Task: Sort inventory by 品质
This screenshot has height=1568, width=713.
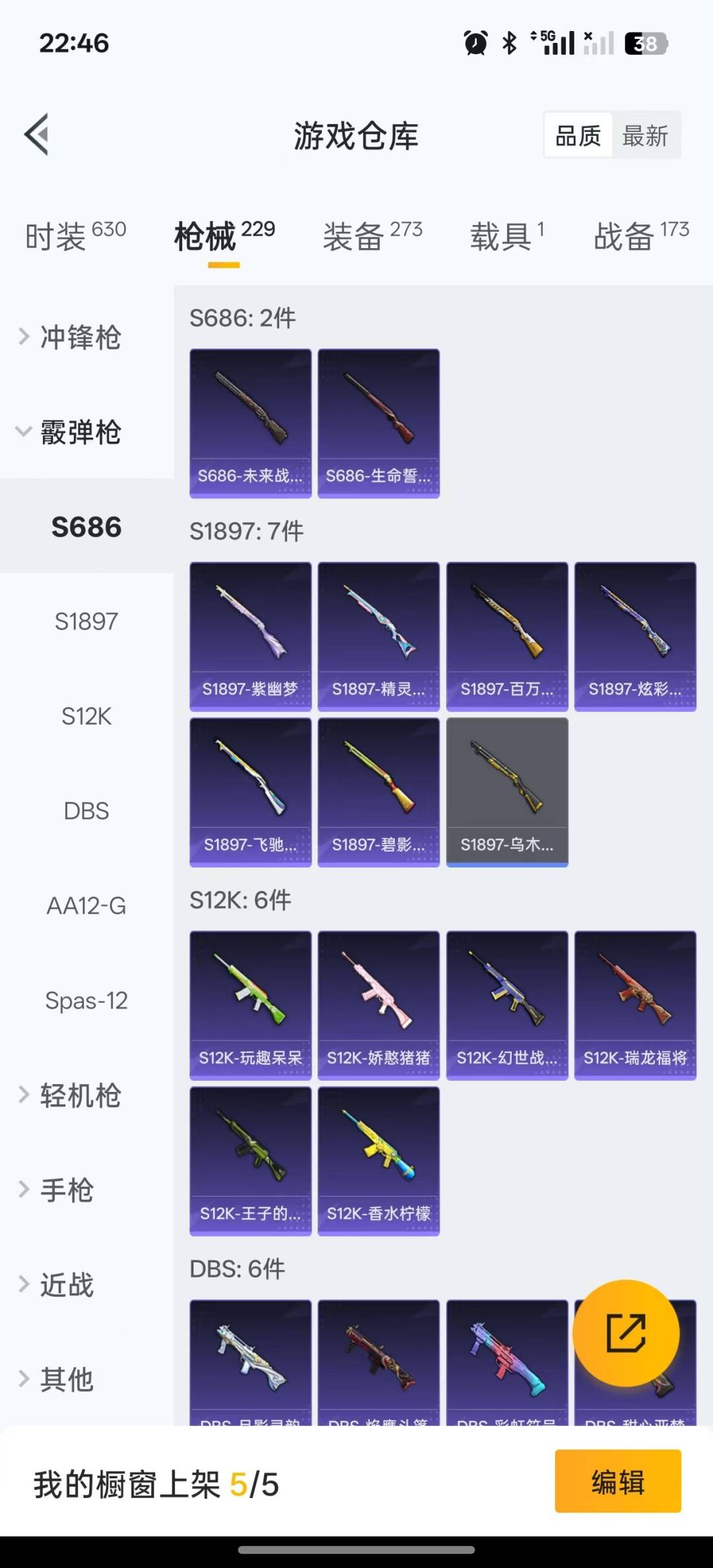Action: [x=578, y=136]
